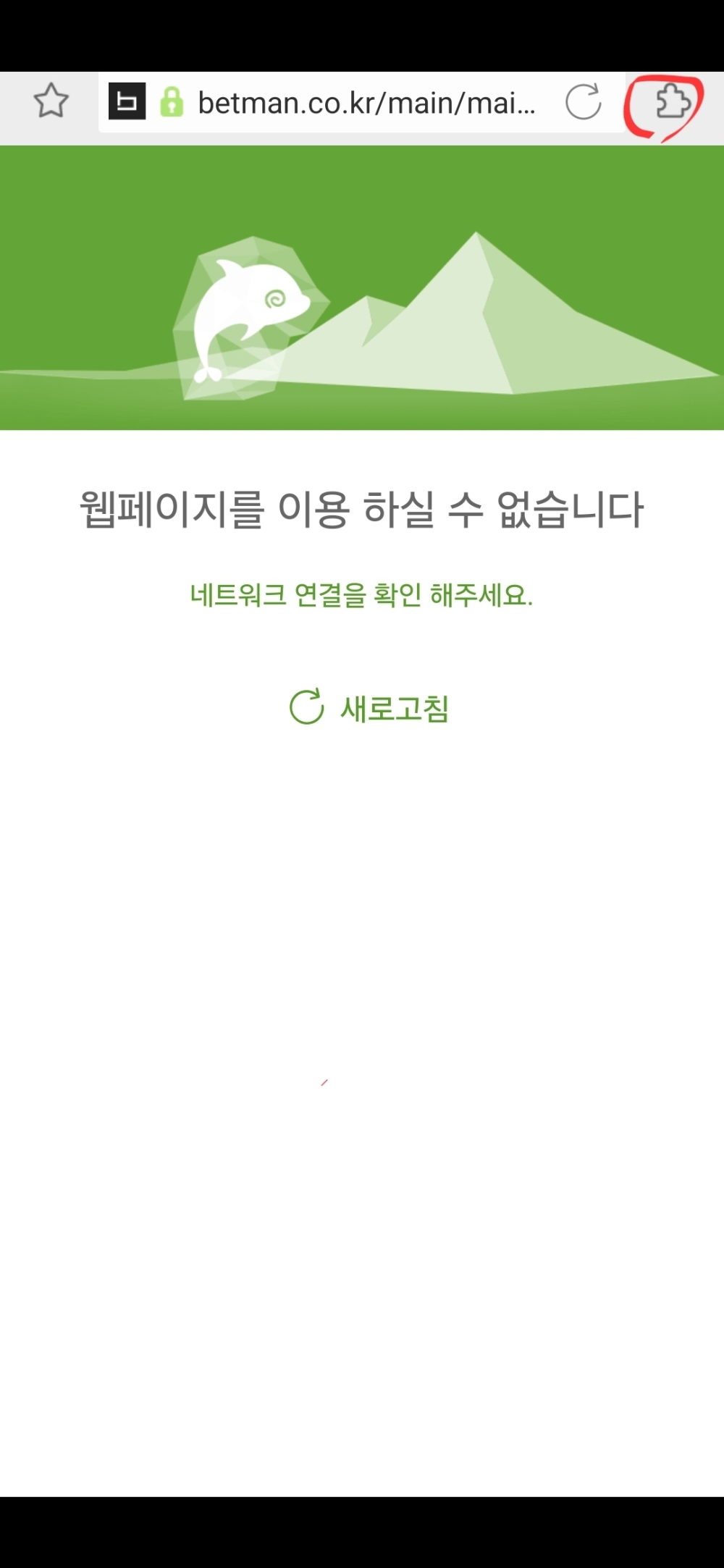The width and height of the screenshot is (724, 1568).
Task: Reload the page from the toolbar
Action: pyautogui.click(x=584, y=102)
